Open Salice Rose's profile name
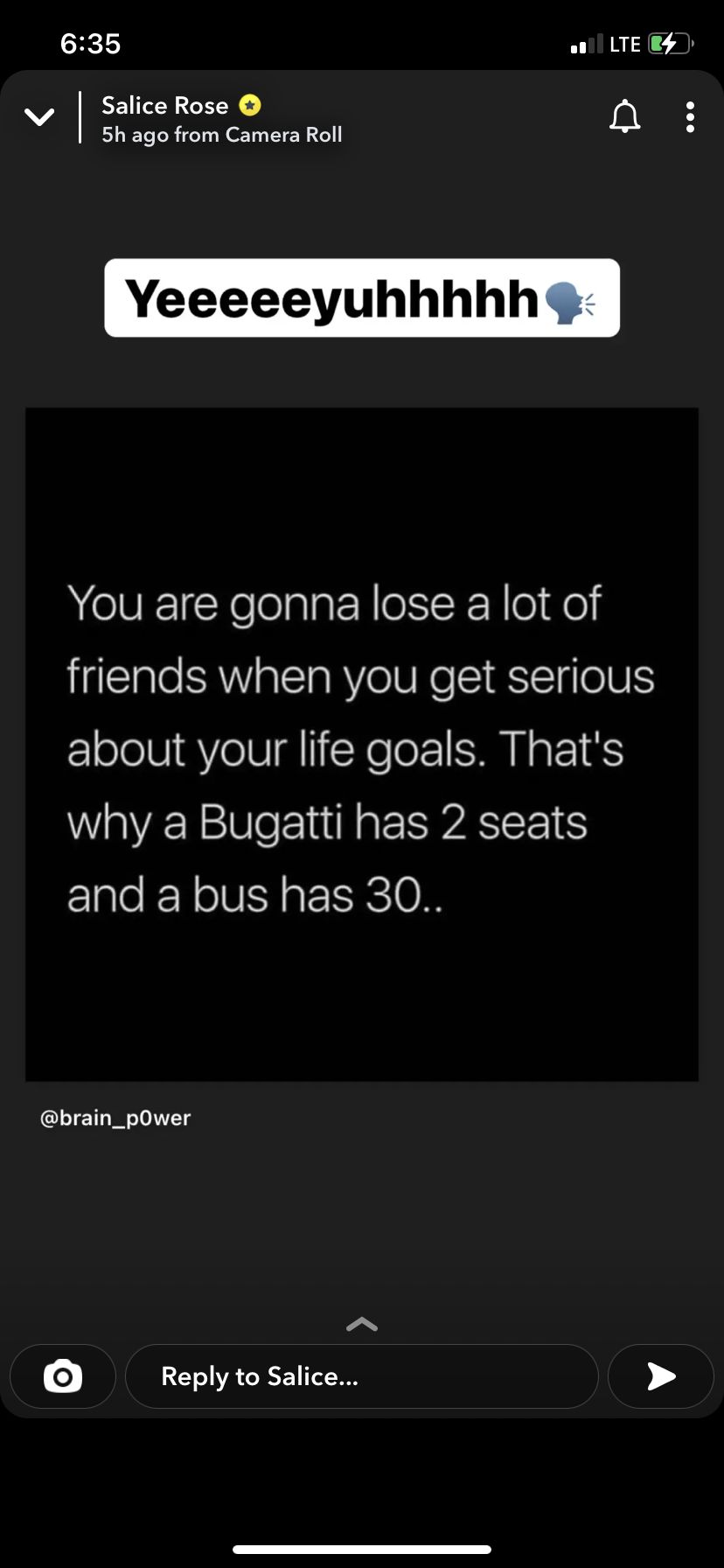 pos(164,106)
